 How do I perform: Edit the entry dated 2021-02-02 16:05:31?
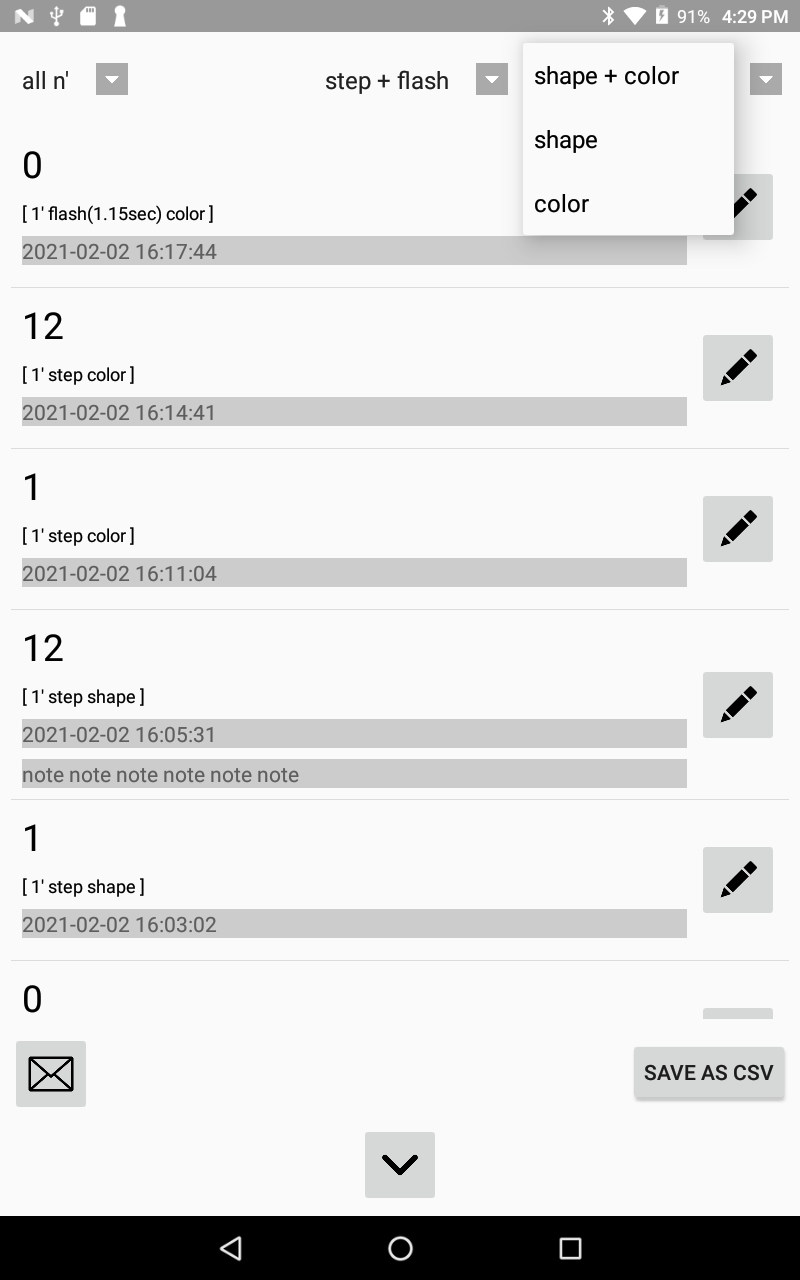[738, 705]
